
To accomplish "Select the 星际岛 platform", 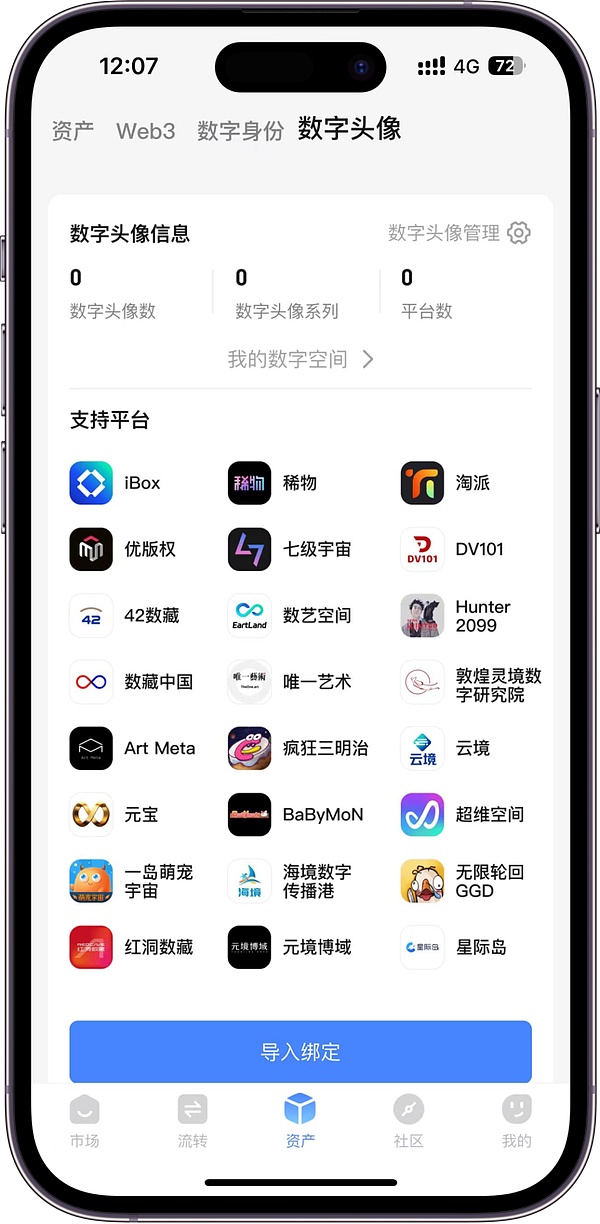I will pos(455,947).
